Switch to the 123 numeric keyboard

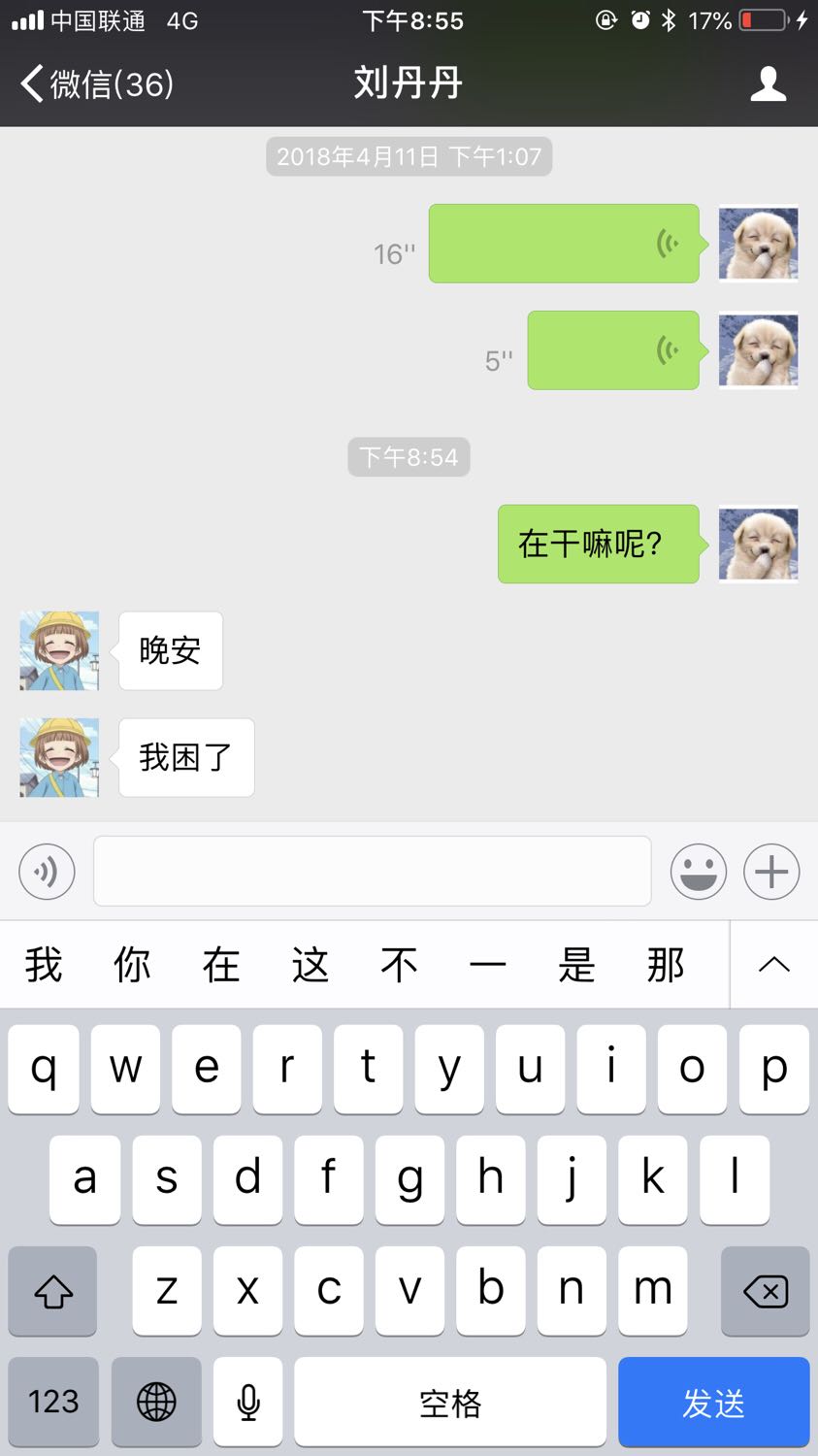(52, 1402)
